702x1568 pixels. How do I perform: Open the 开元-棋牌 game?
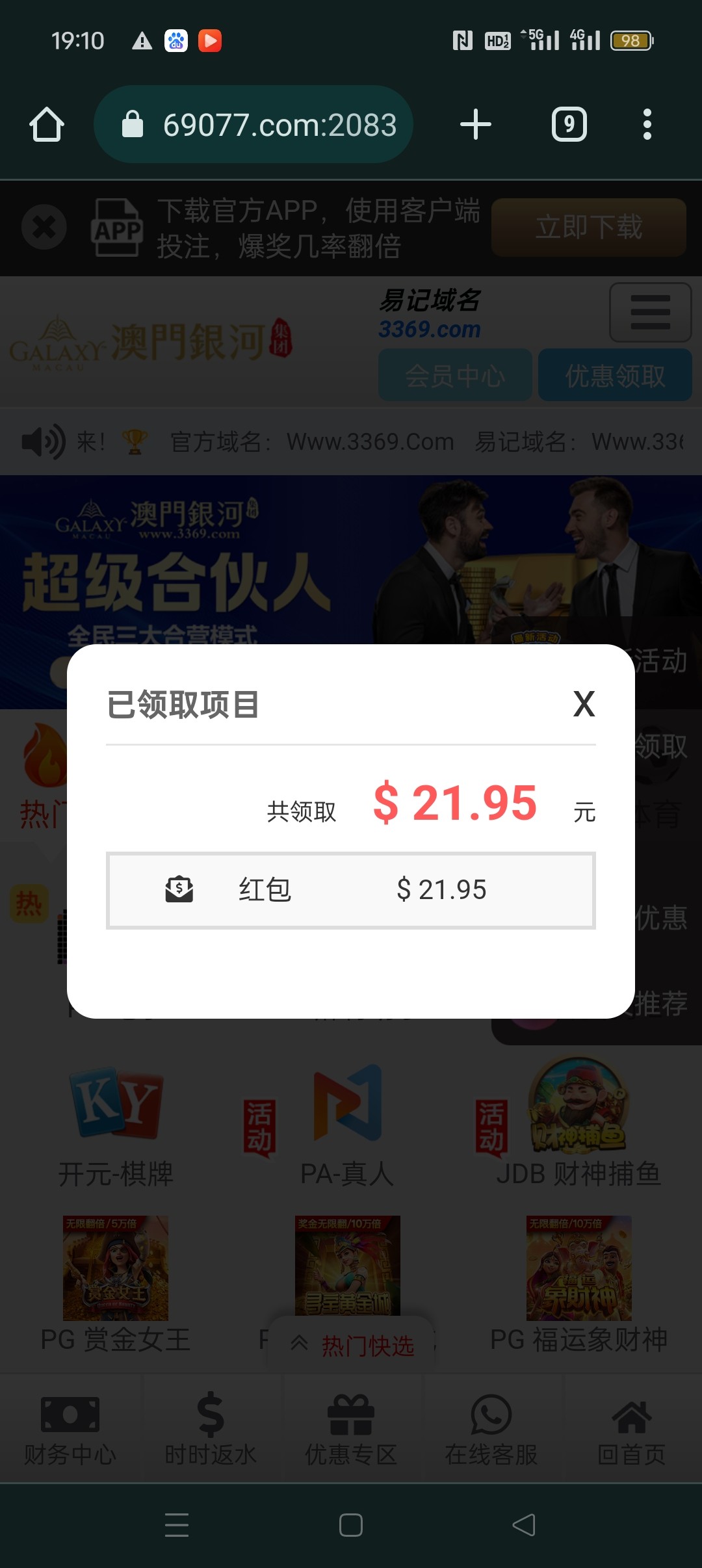tap(117, 1125)
